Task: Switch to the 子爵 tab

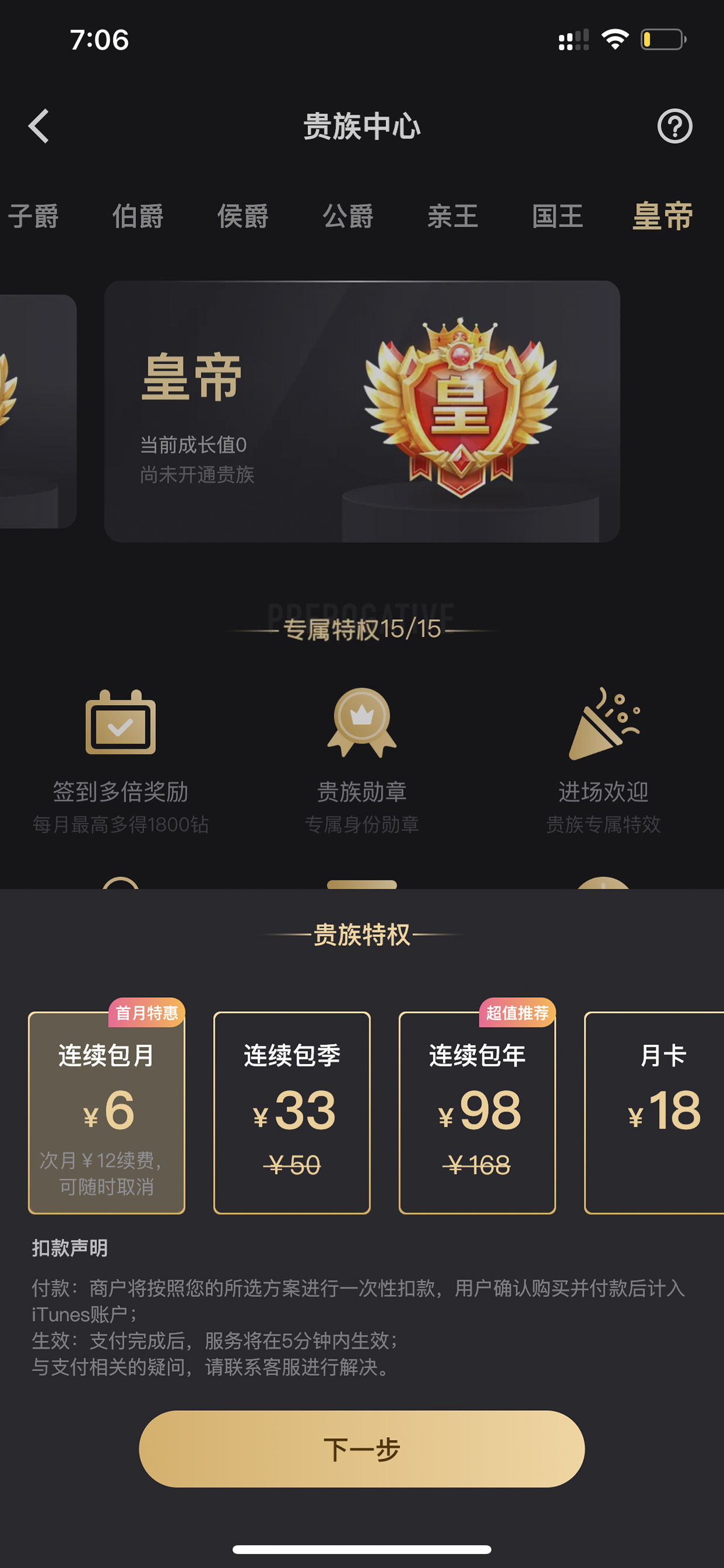Action: [x=33, y=216]
